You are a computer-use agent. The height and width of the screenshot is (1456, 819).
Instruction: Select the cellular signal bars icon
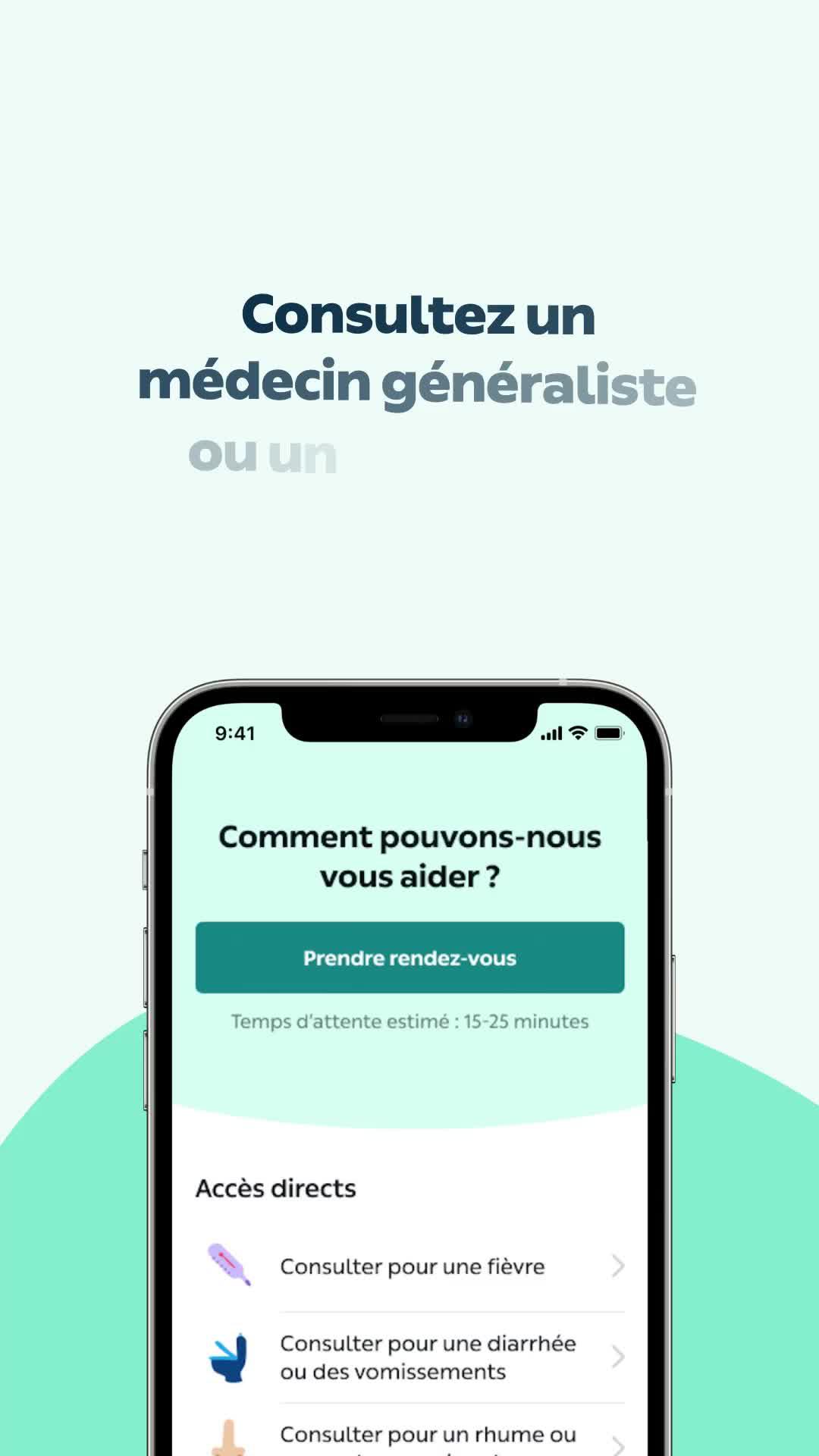(551, 734)
